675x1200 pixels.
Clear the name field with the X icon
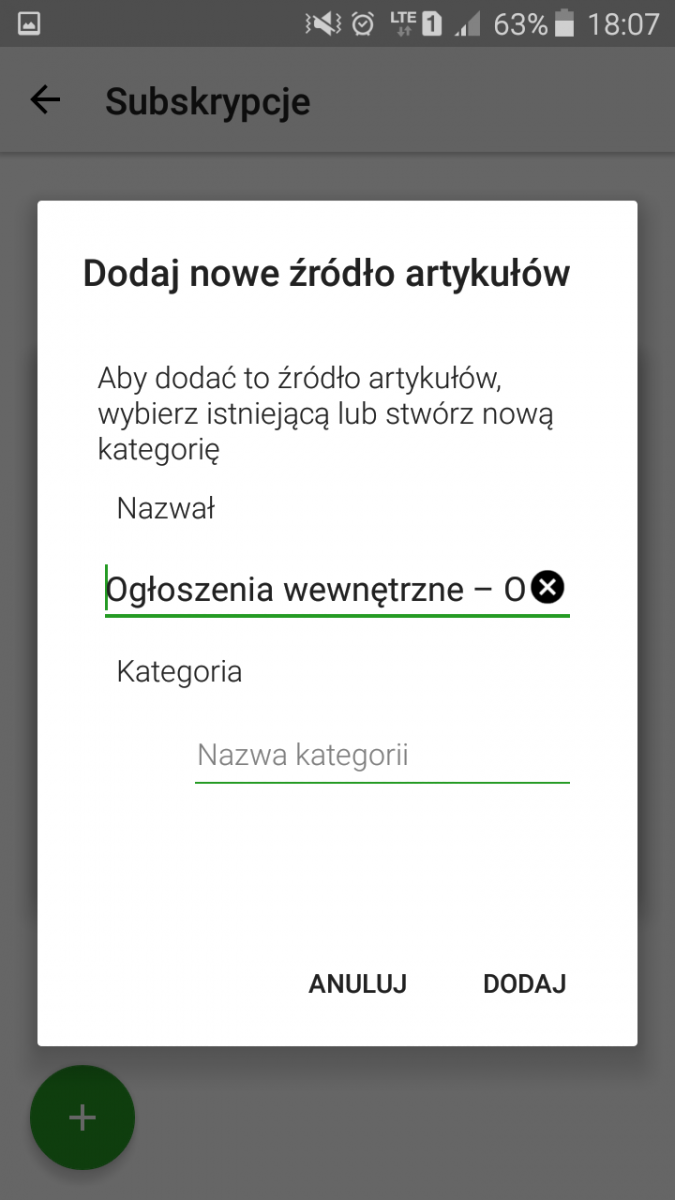[x=547, y=588]
